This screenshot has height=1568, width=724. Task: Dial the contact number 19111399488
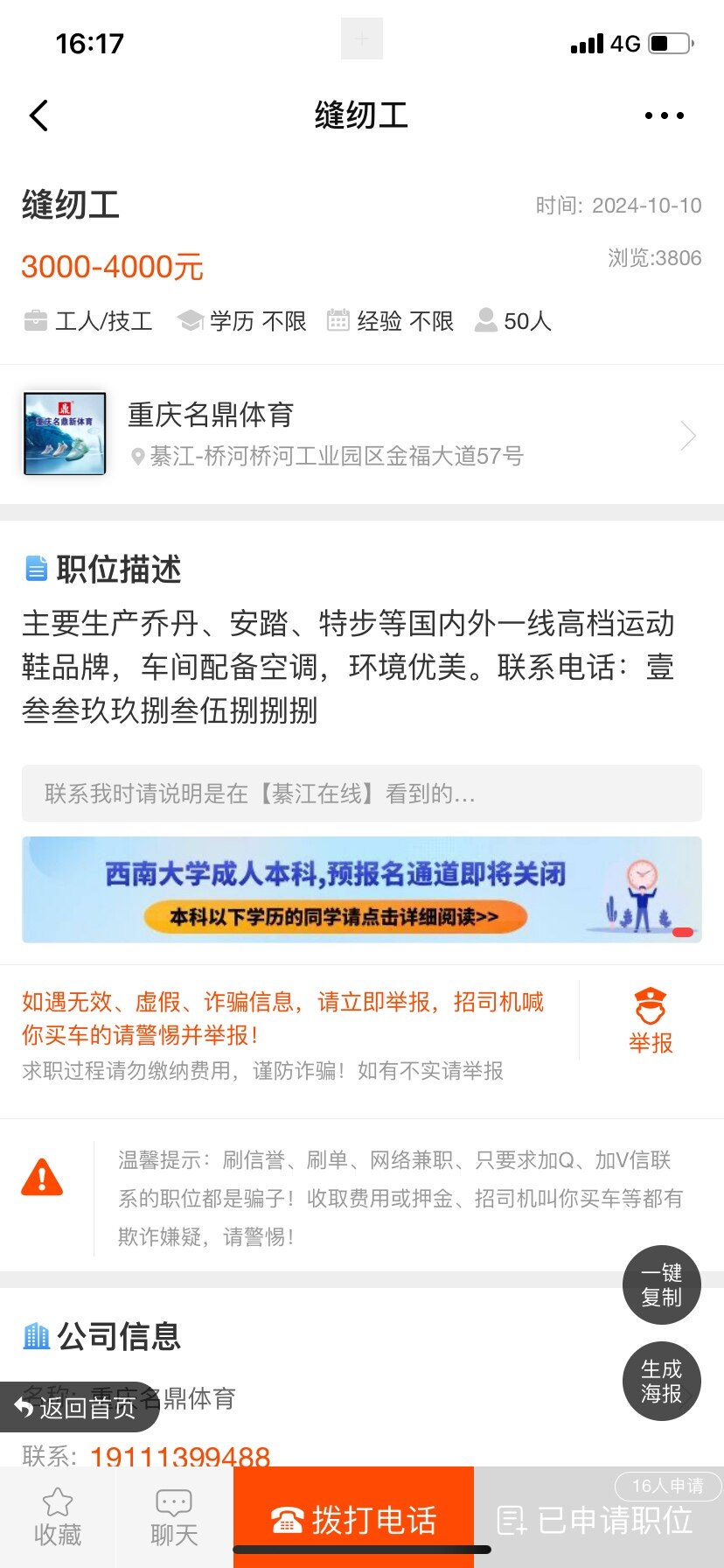click(180, 1456)
